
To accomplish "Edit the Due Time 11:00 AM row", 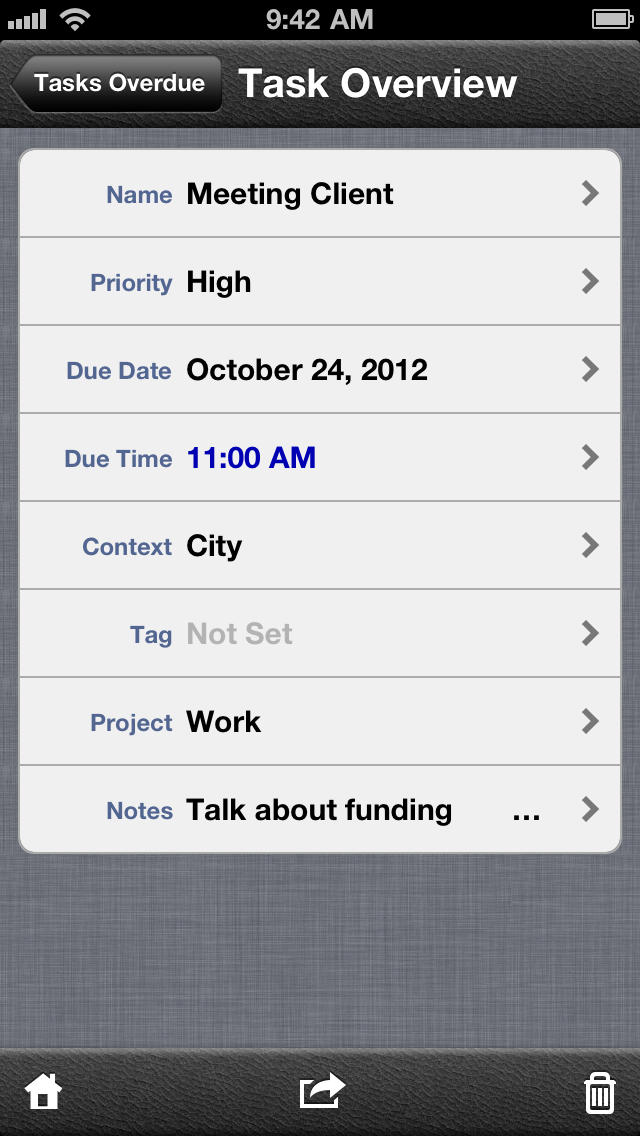I will tap(320, 457).
